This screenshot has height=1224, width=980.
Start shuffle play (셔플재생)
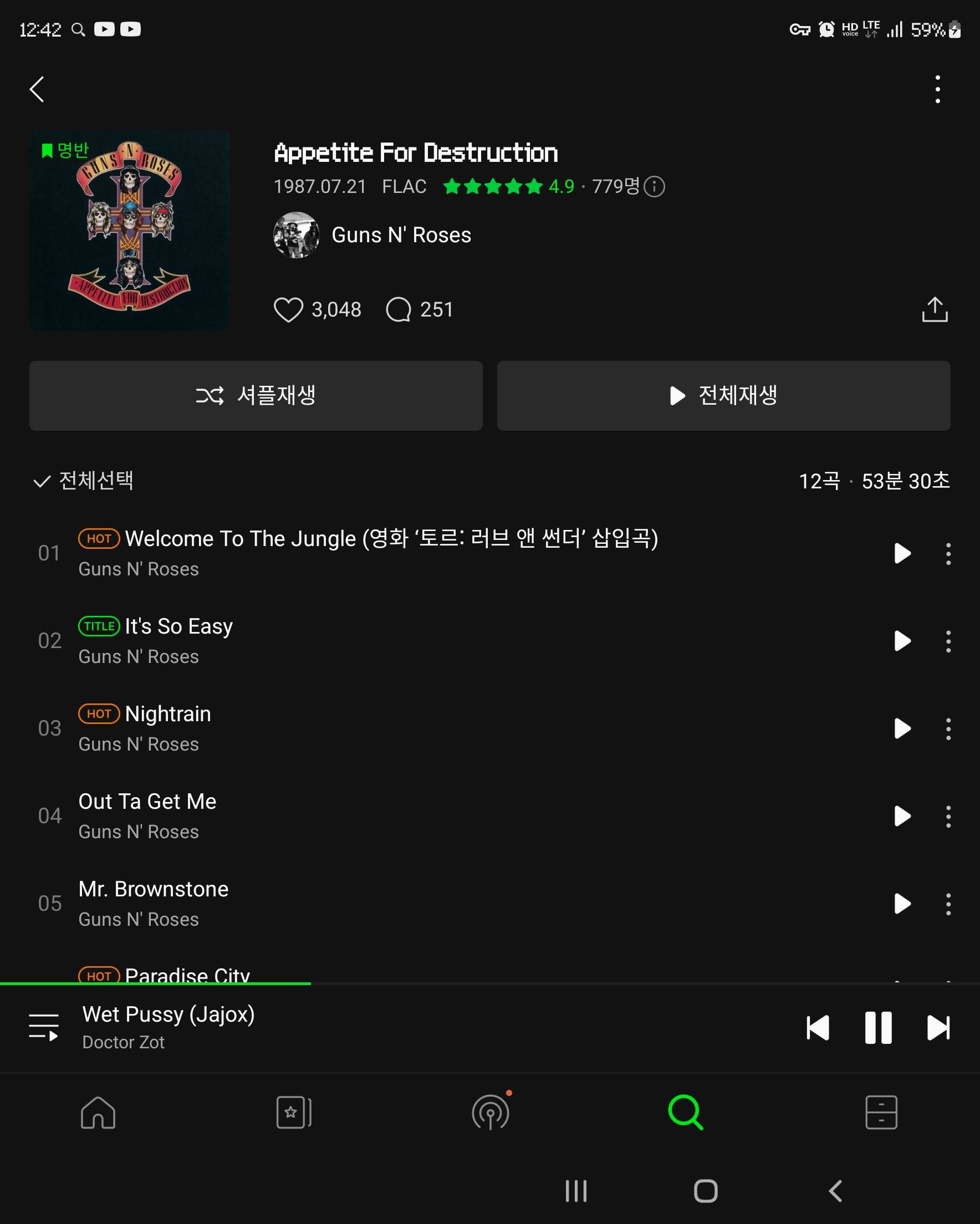[256, 396]
